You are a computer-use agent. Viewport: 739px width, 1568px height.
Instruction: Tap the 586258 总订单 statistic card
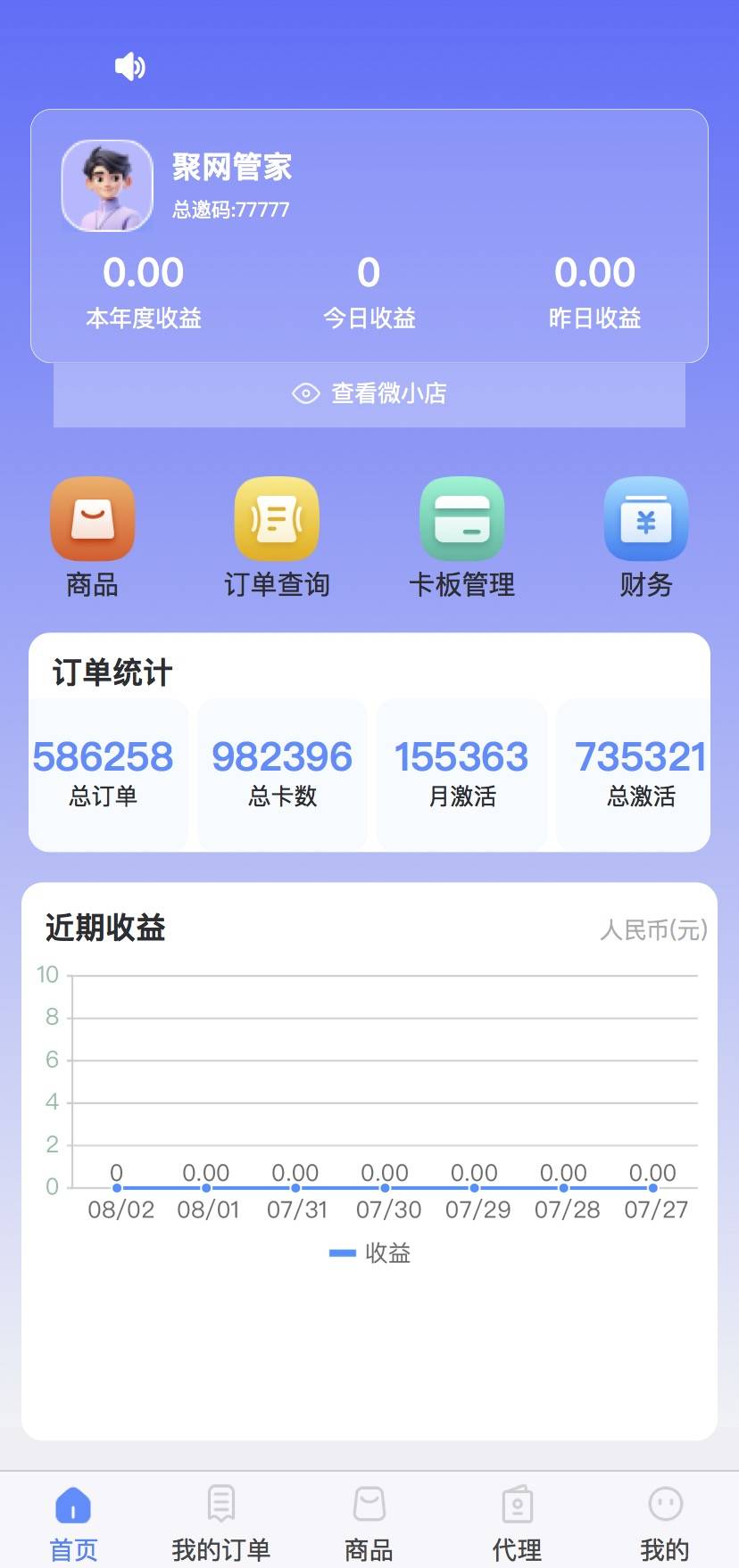coord(103,772)
